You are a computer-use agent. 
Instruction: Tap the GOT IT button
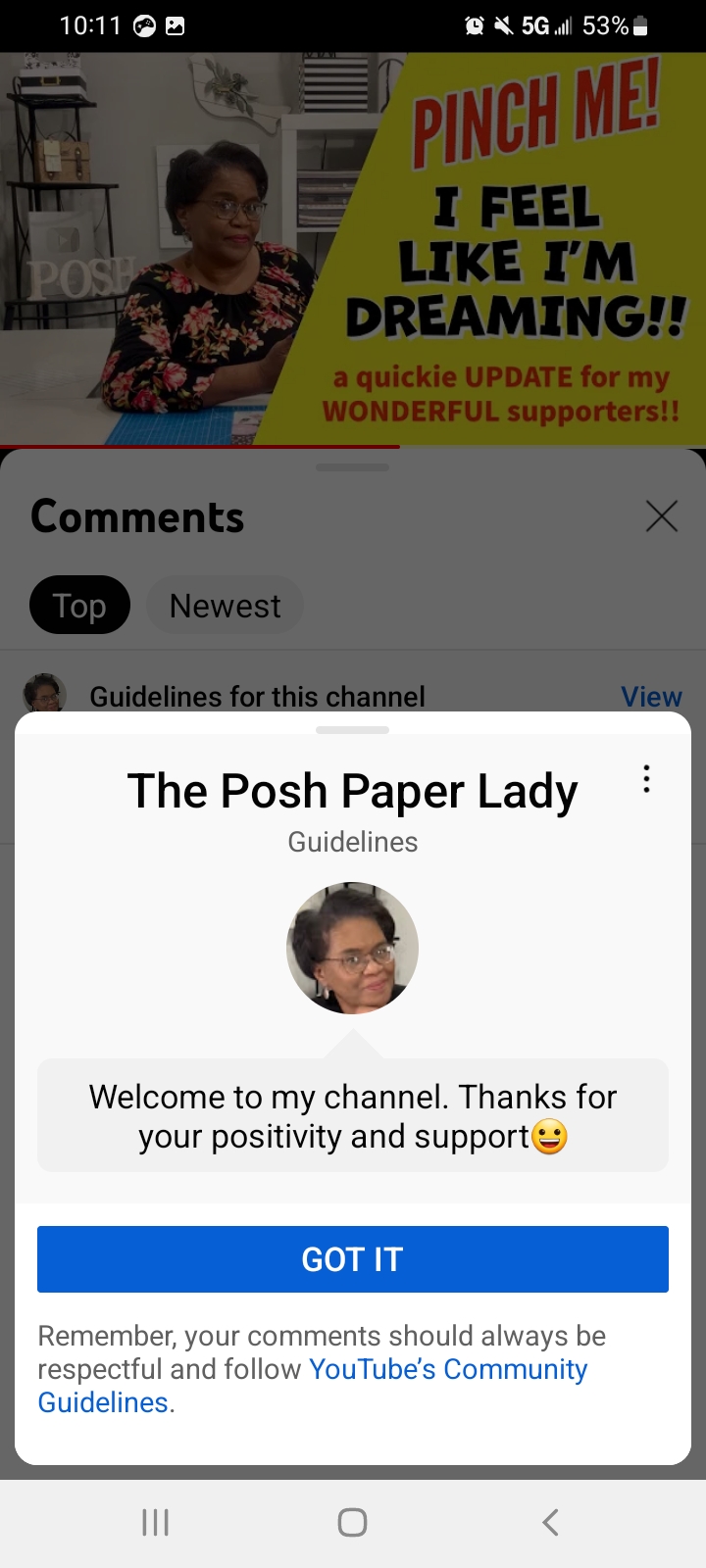(353, 1259)
